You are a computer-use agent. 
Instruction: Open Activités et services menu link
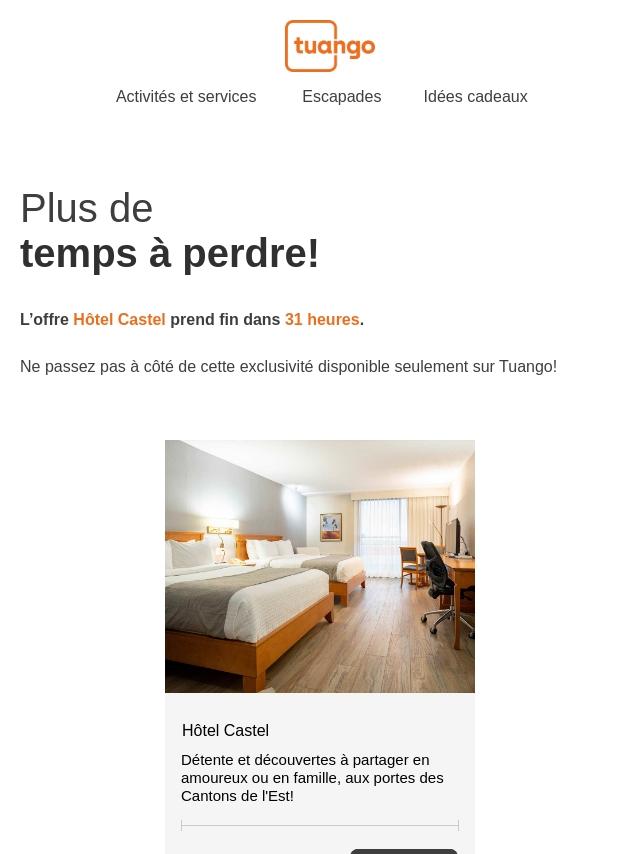(x=186, y=97)
